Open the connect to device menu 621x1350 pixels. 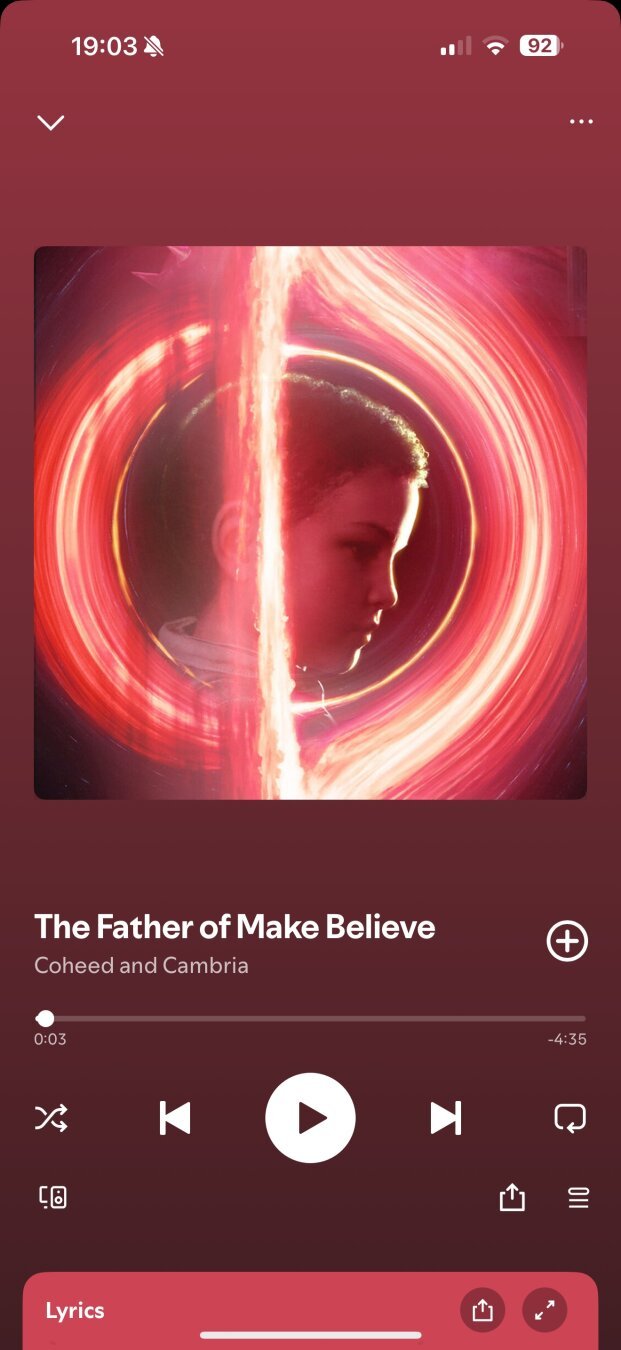click(53, 1197)
